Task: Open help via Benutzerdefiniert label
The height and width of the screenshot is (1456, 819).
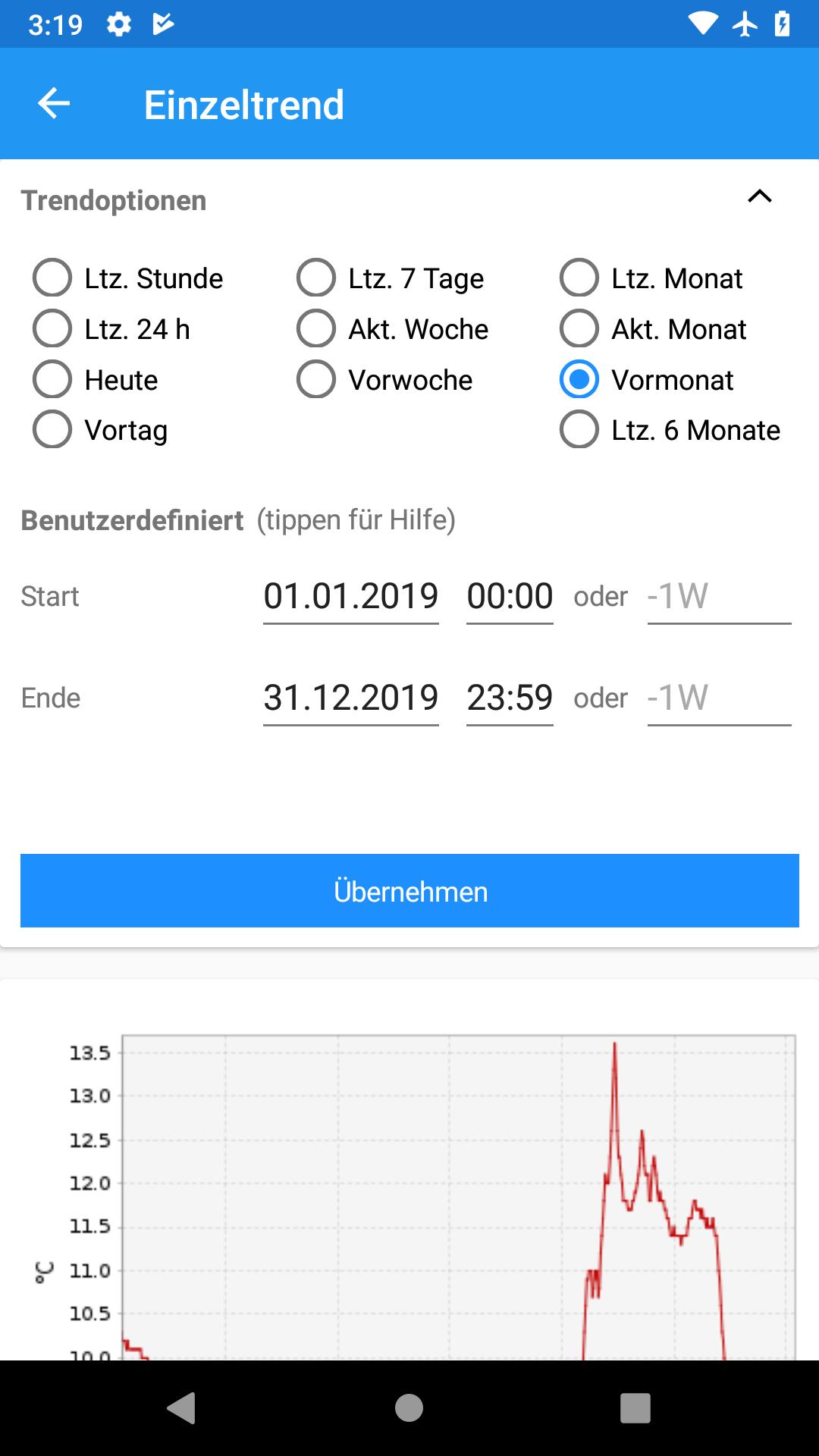Action: [133, 520]
